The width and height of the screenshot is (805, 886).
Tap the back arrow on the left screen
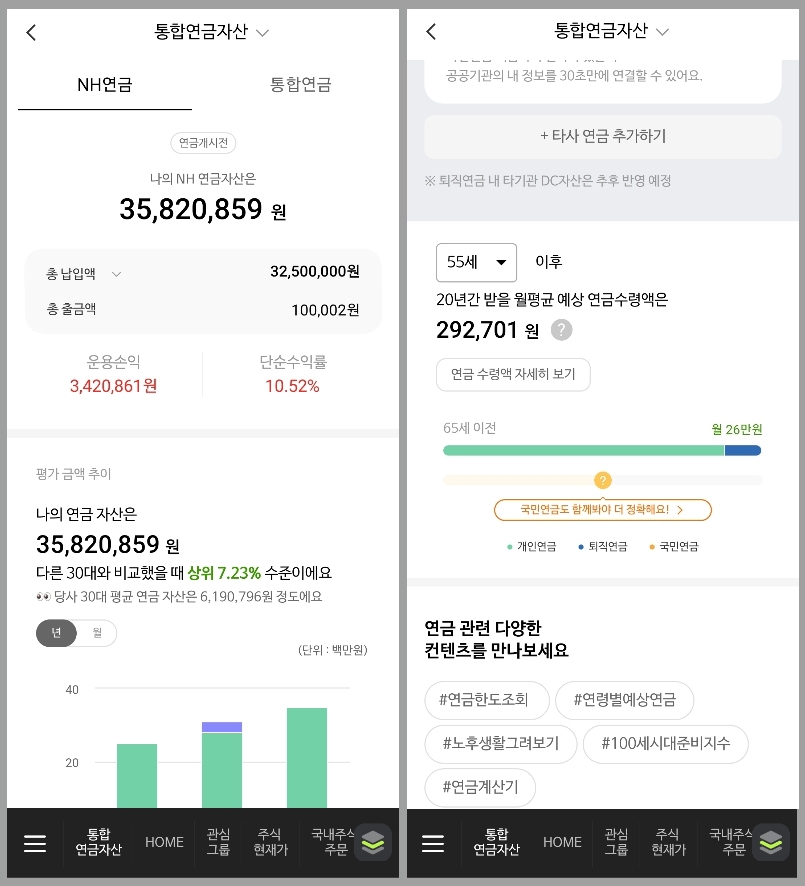[x=30, y=32]
